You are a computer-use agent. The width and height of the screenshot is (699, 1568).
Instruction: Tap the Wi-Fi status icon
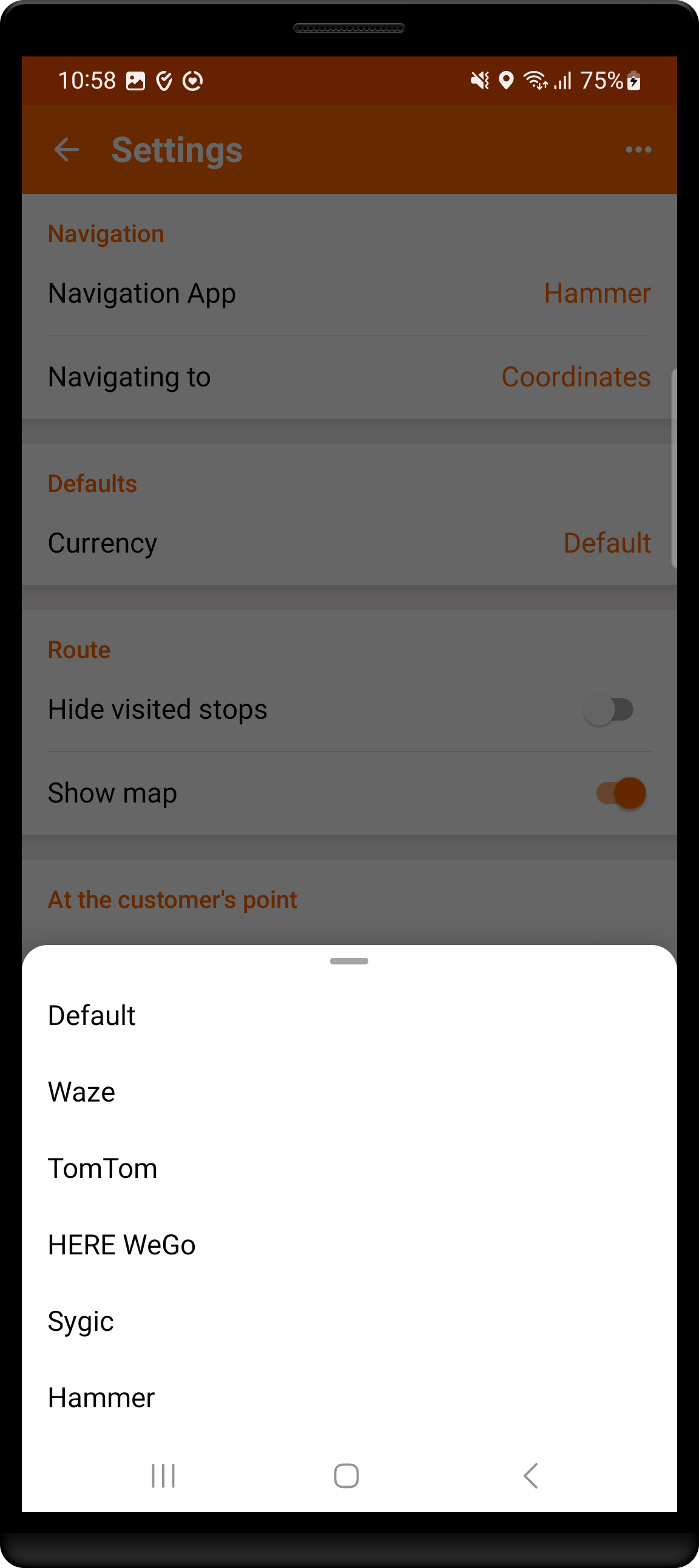tap(535, 79)
